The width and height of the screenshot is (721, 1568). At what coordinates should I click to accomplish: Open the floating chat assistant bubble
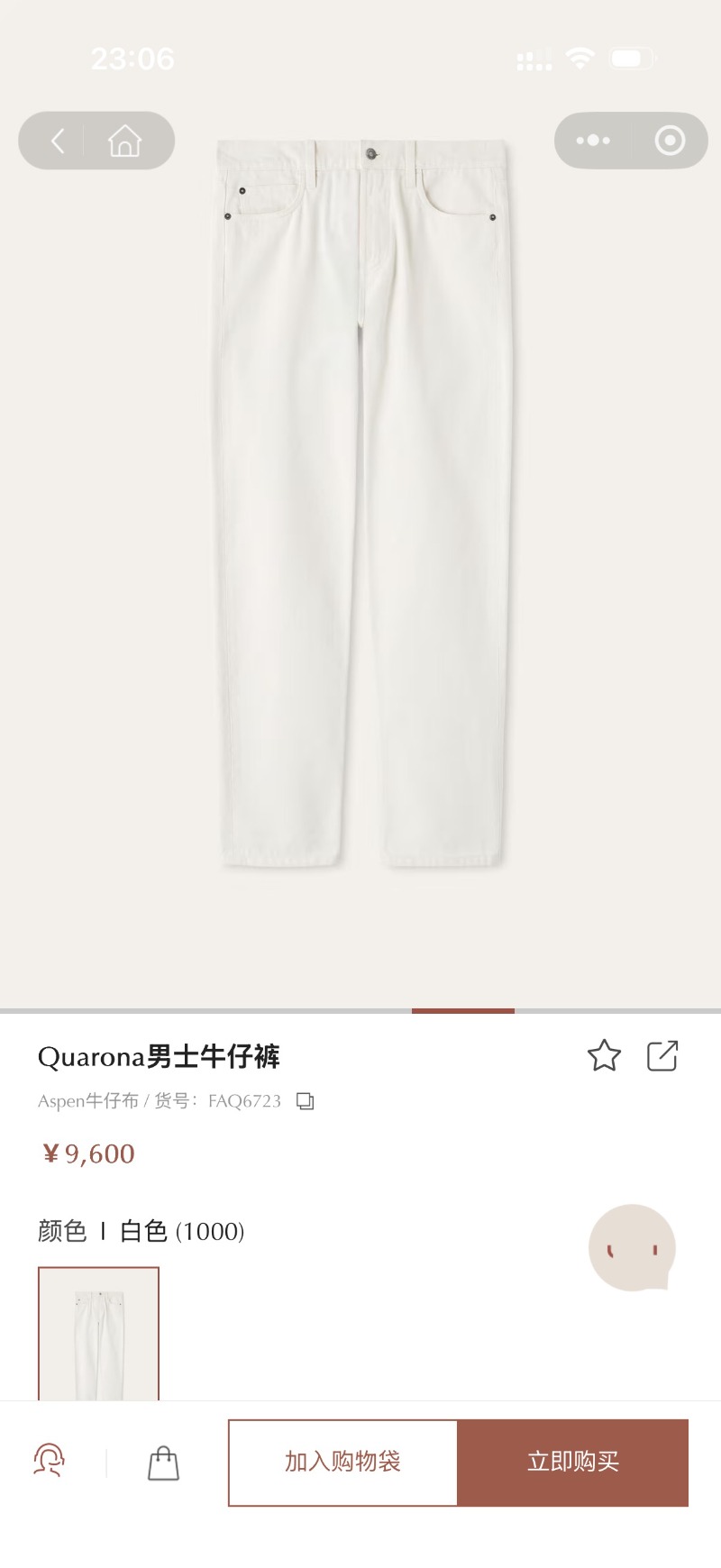pos(632,1248)
